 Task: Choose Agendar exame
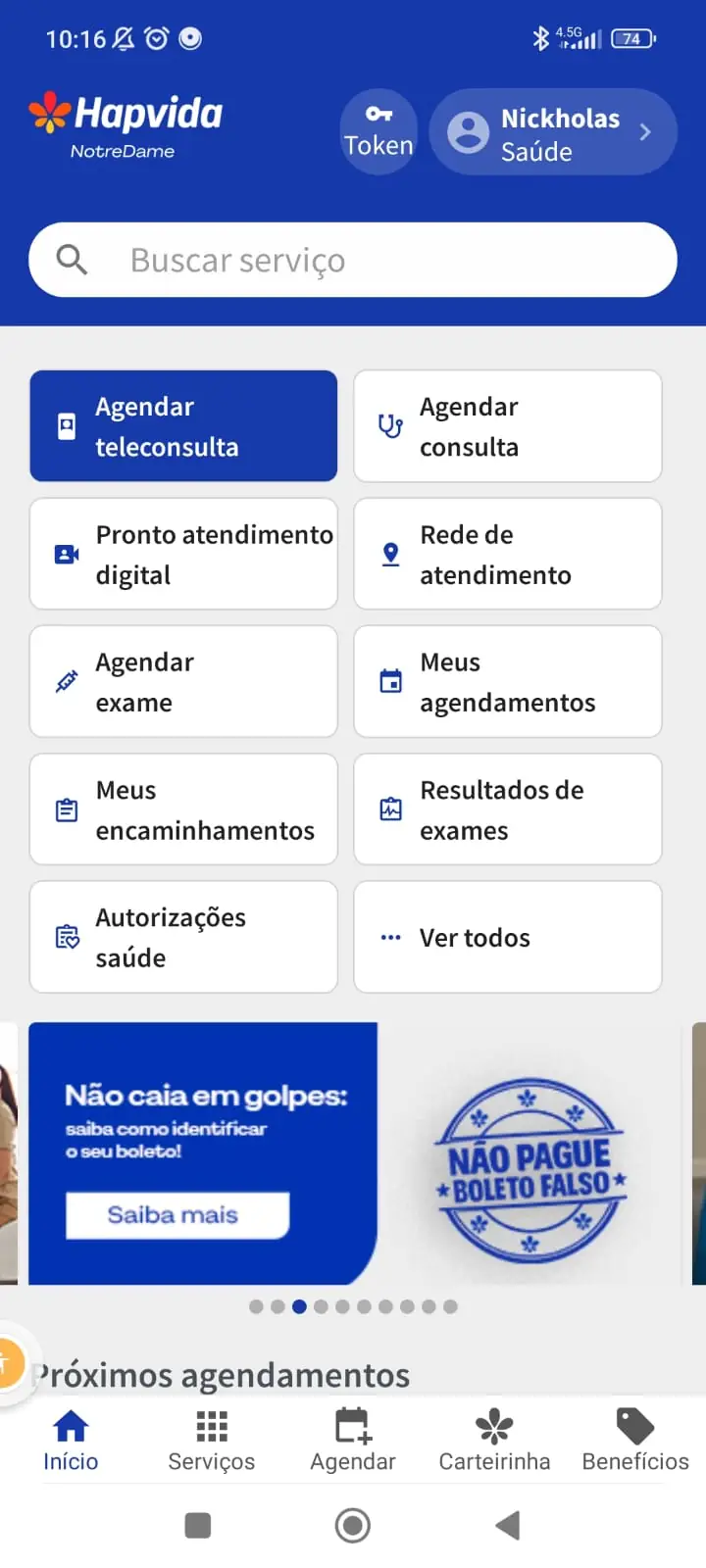pyautogui.click(x=183, y=682)
